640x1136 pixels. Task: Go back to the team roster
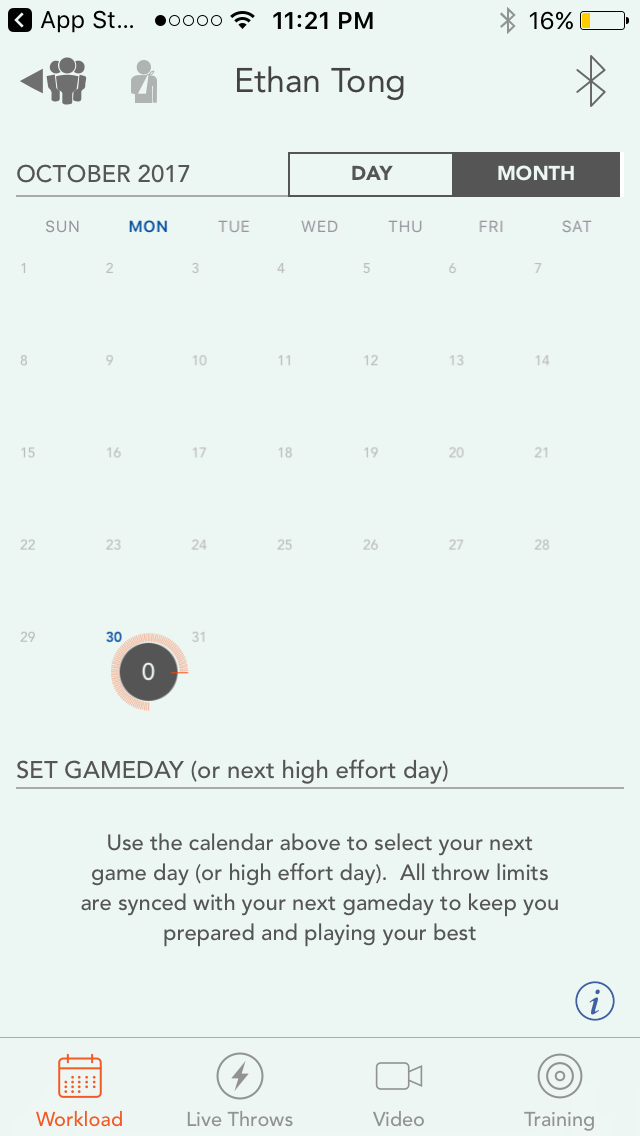point(53,80)
